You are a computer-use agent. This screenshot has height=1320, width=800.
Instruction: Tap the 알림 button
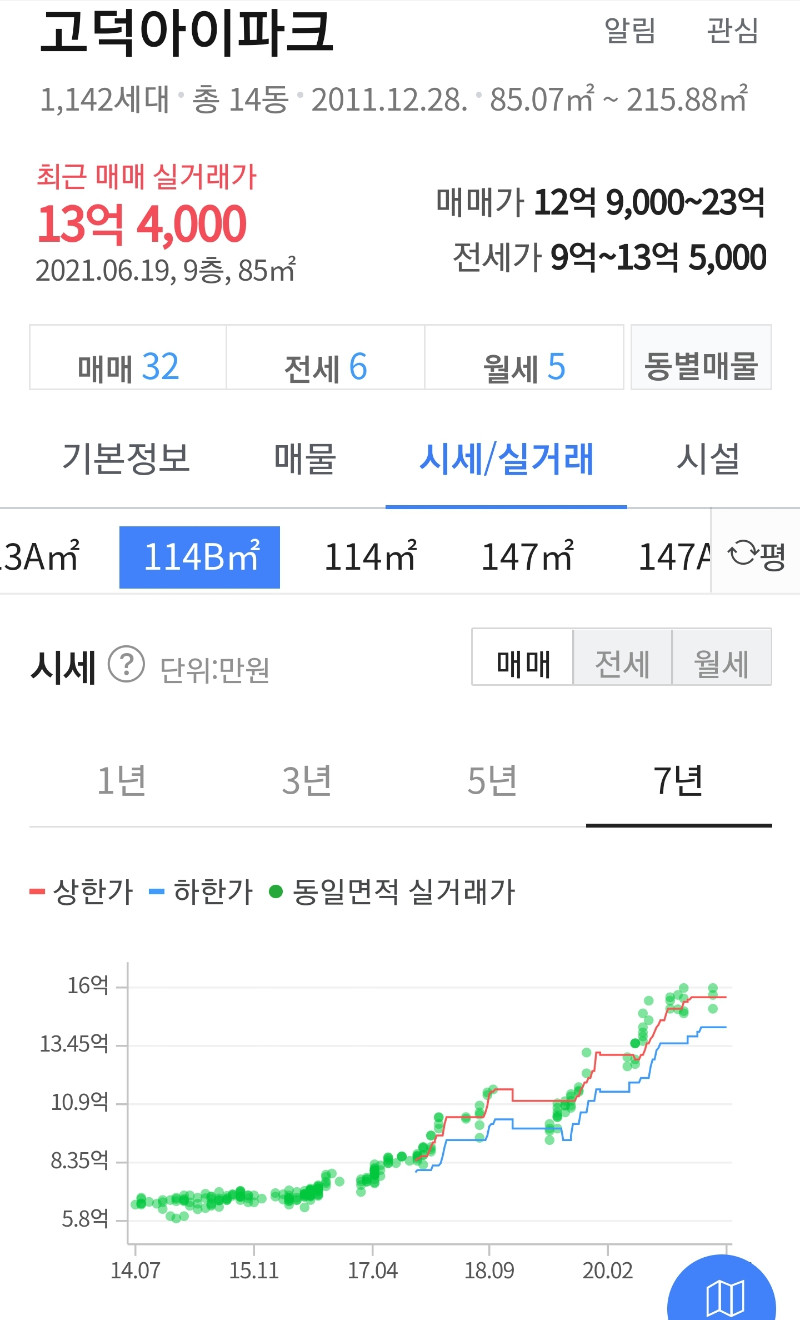point(630,31)
